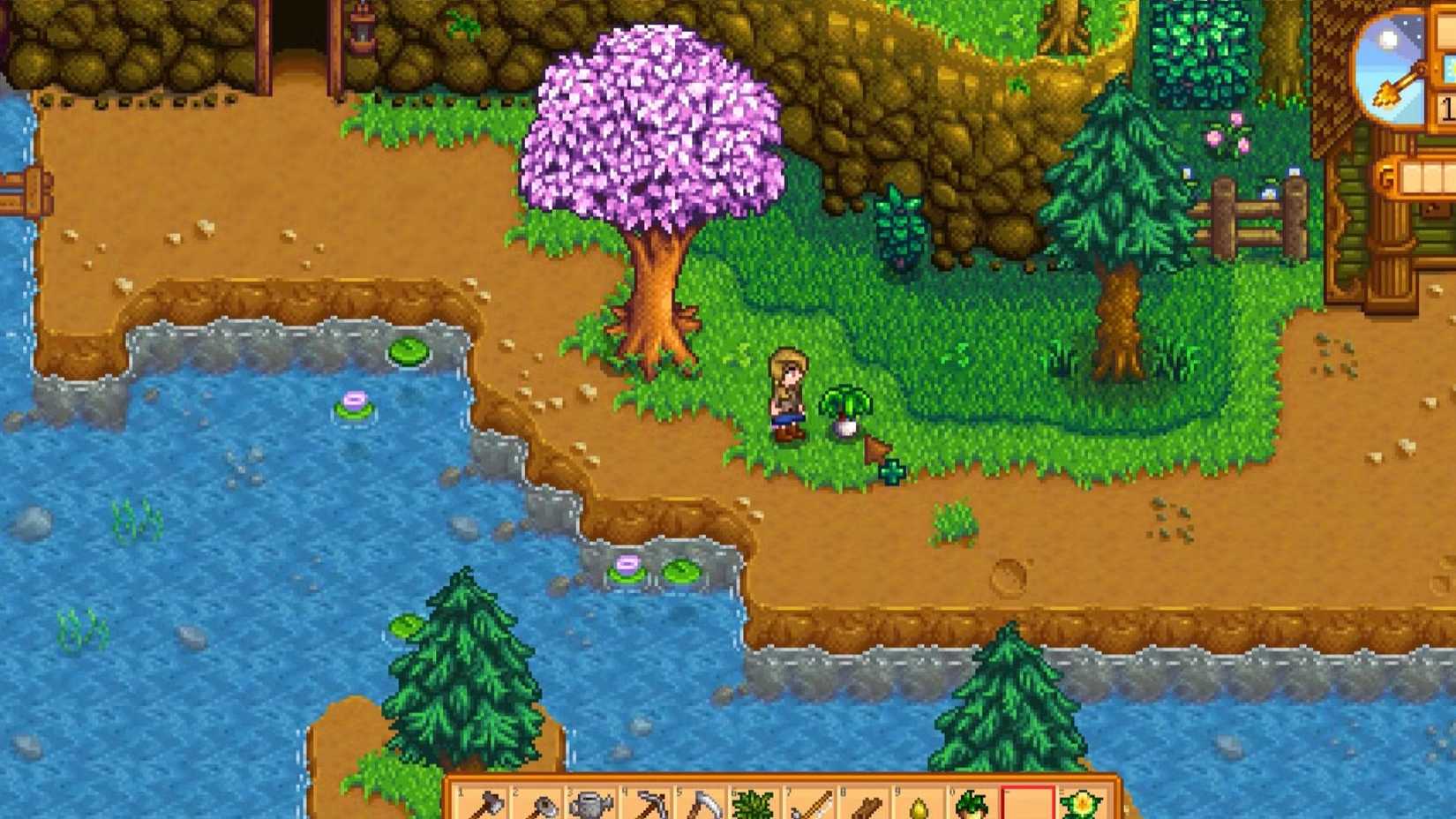1456x819 pixels.
Task: Select the leafy plant item in slot 0
Action: click(973, 805)
